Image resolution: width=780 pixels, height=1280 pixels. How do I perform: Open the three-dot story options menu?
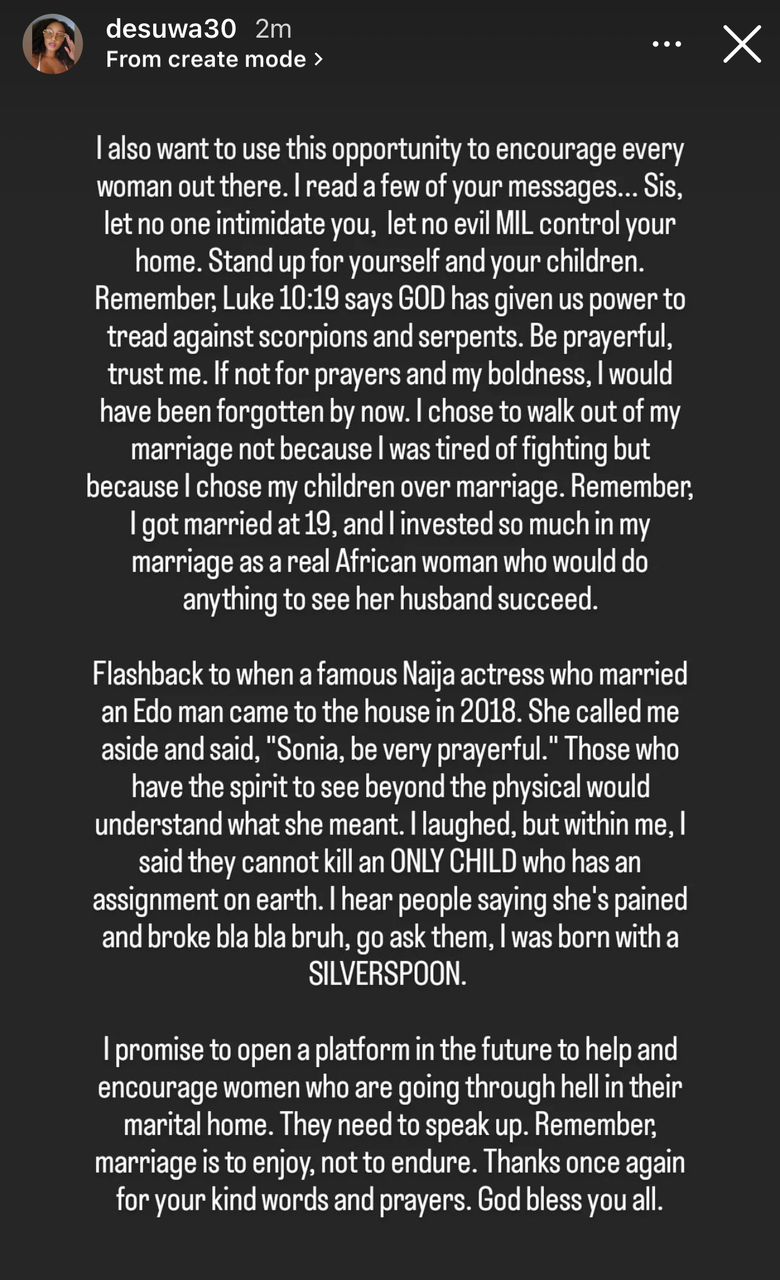tap(666, 44)
